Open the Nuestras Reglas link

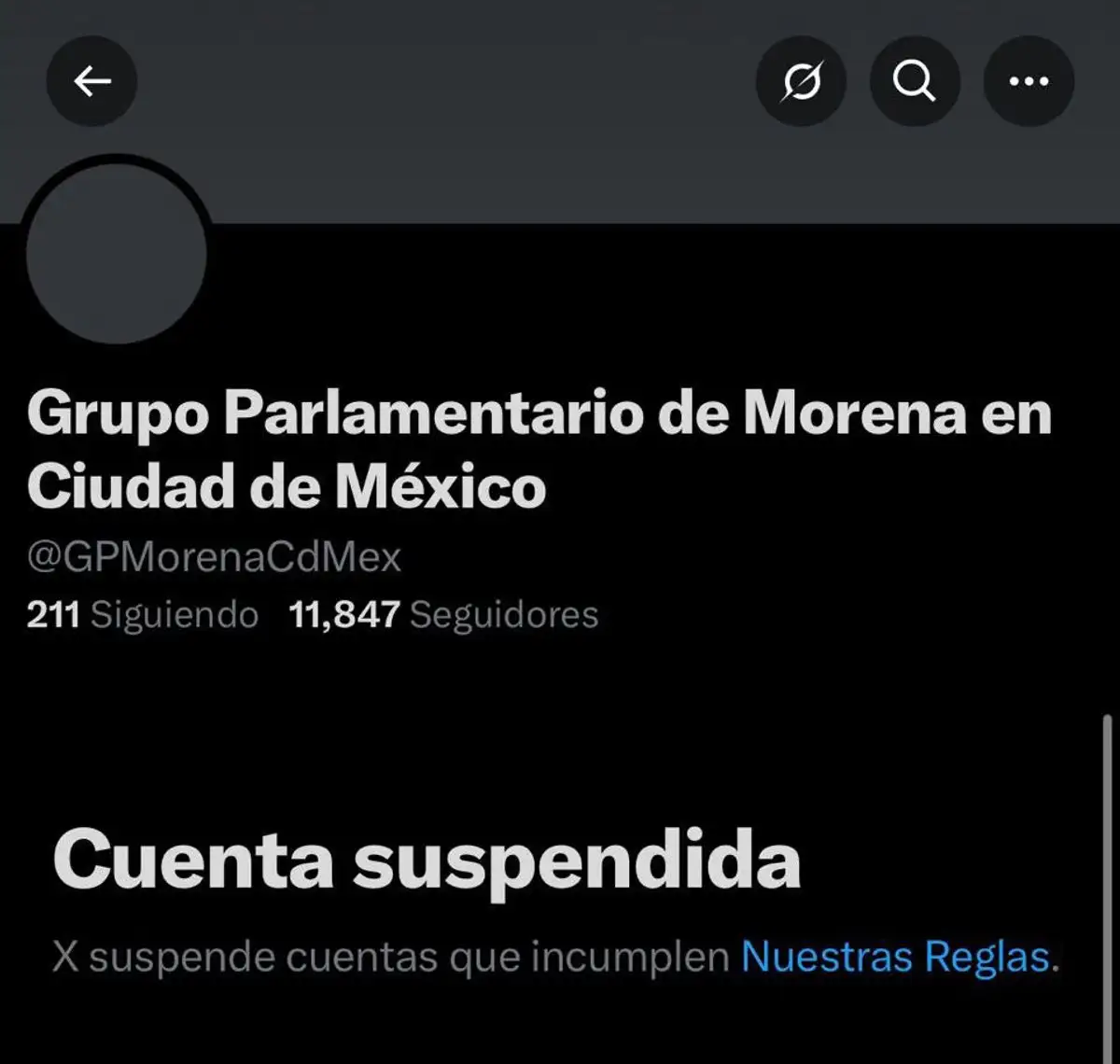(896, 958)
